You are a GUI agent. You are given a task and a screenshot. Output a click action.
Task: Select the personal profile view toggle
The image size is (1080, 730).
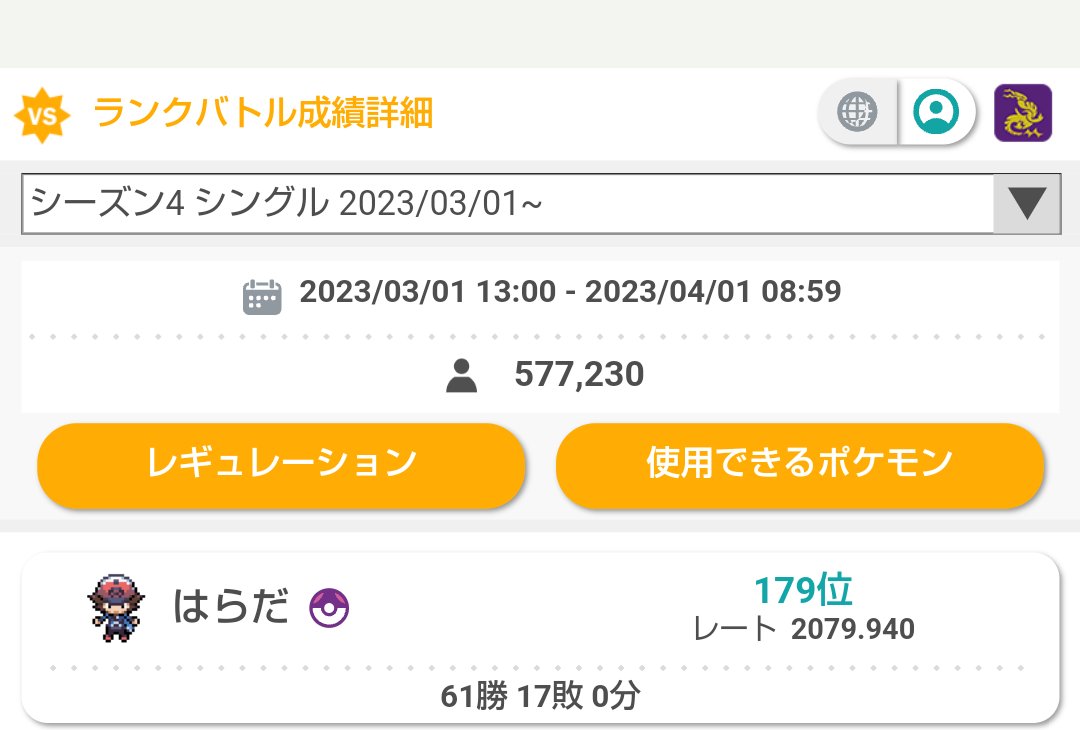936,112
